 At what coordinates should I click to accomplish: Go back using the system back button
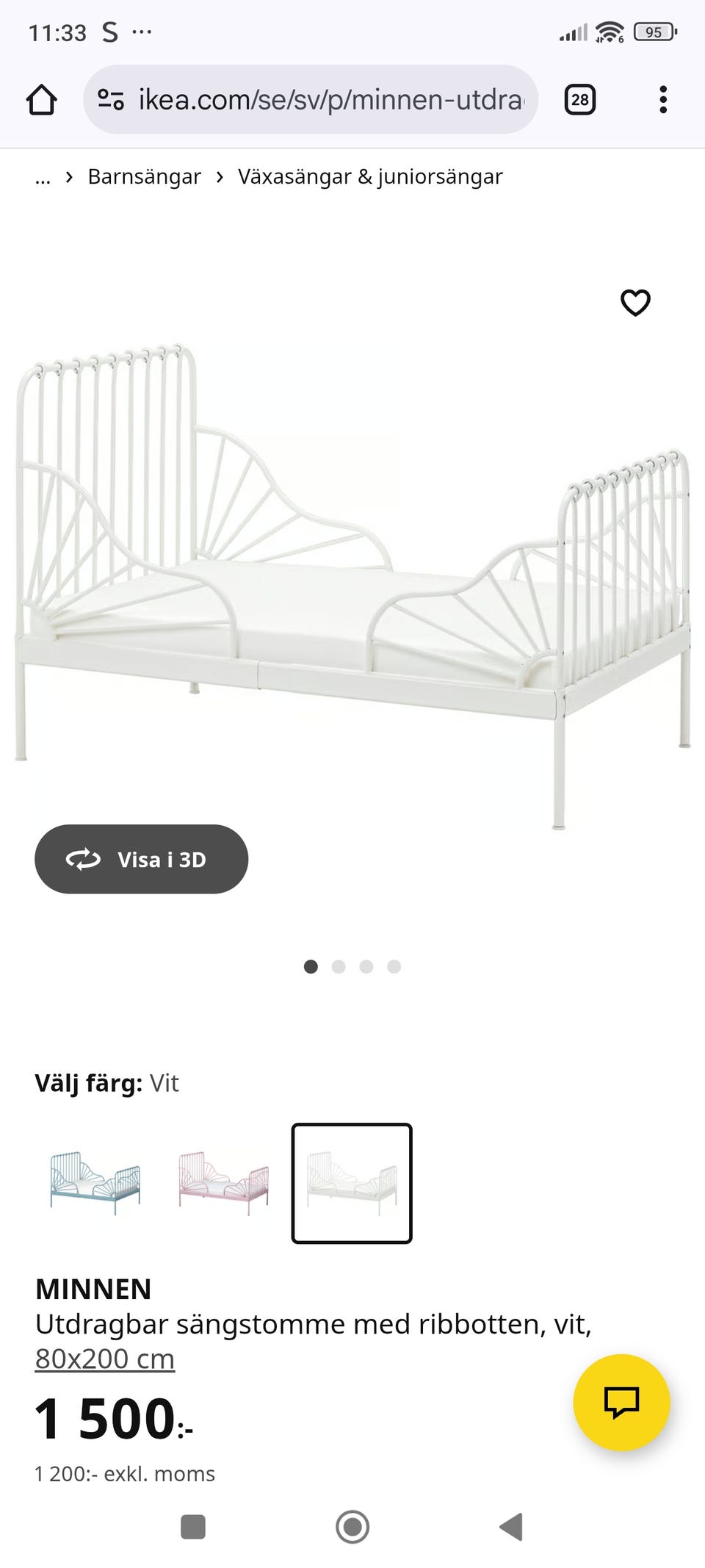pyautogui.click(x=510, y=1526)
